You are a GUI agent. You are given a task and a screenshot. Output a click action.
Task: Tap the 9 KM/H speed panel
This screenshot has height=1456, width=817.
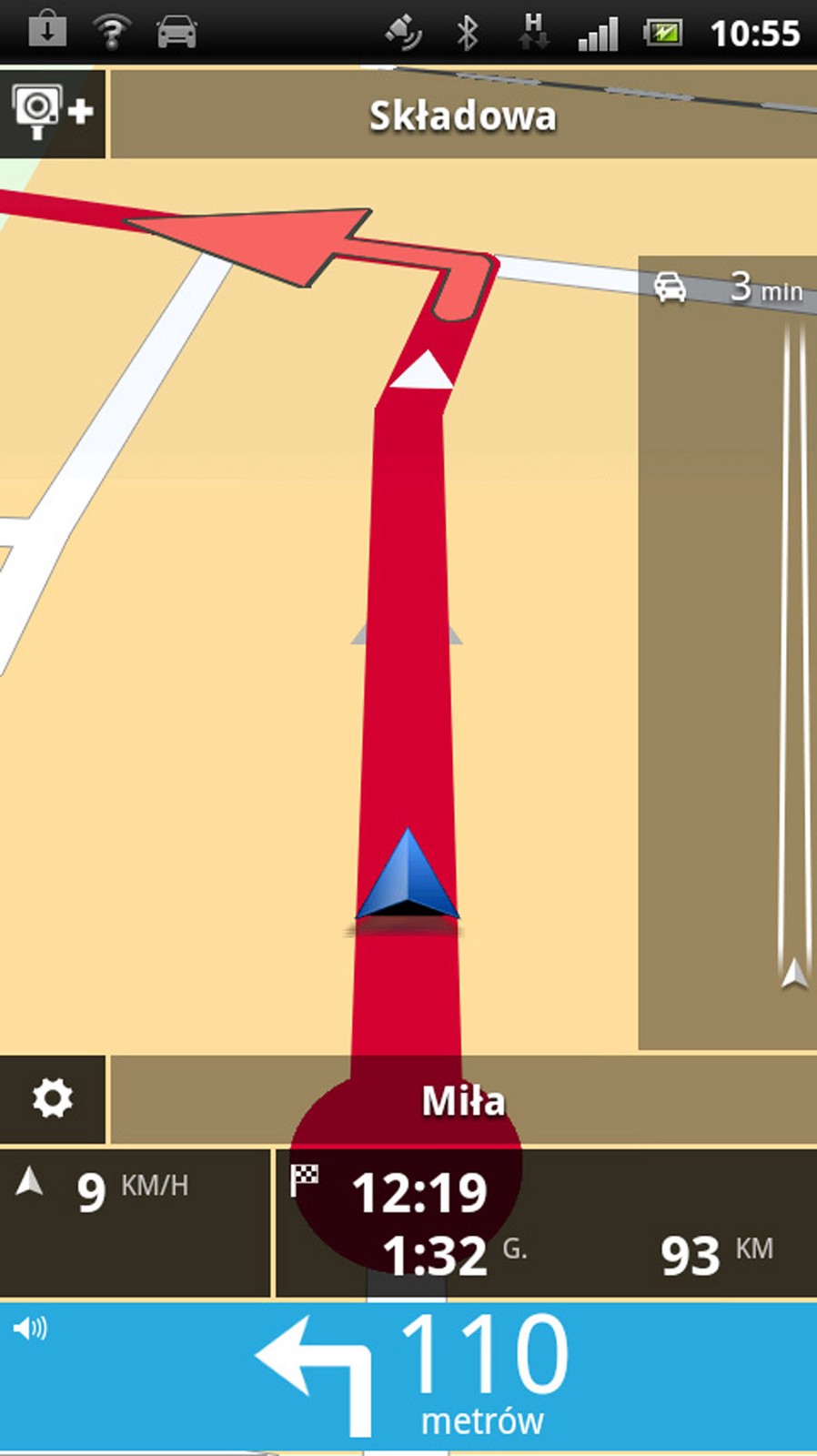point(134,1222)
